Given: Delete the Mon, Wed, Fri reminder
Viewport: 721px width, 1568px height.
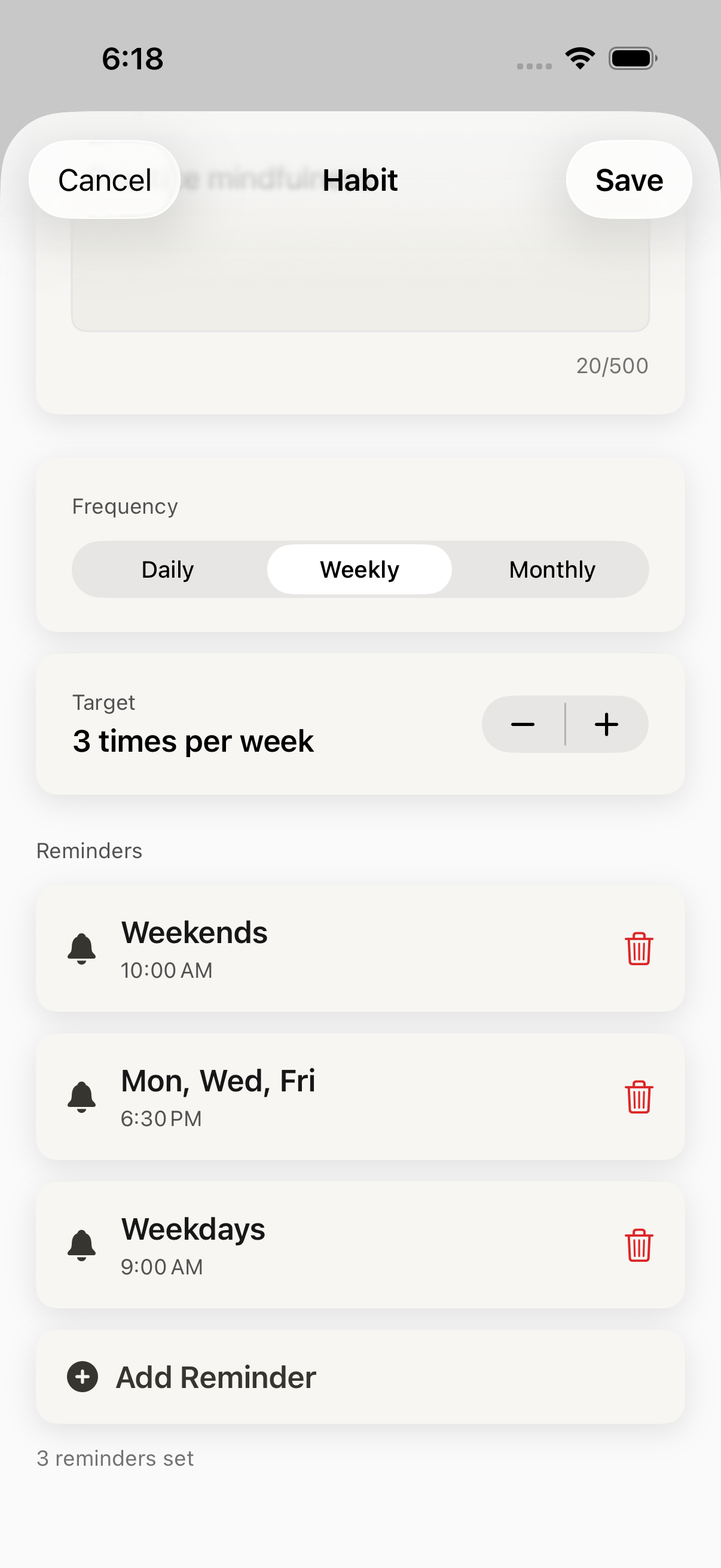Looking at the screenshot, I should tap(639, 1097).
